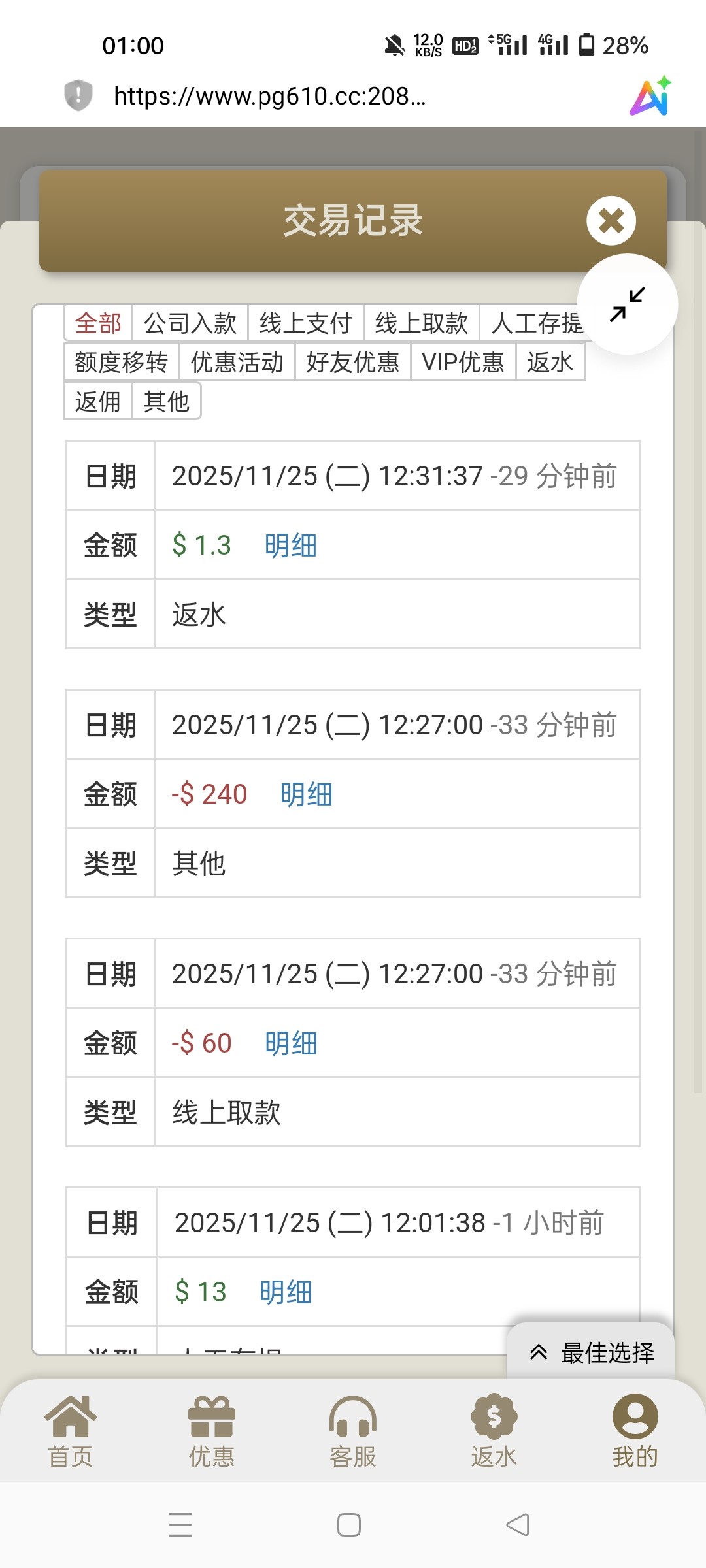This screenshot has height=1568, width=706.
Task: Select the 公司入款 filter tab
Action: coord(190,323)
